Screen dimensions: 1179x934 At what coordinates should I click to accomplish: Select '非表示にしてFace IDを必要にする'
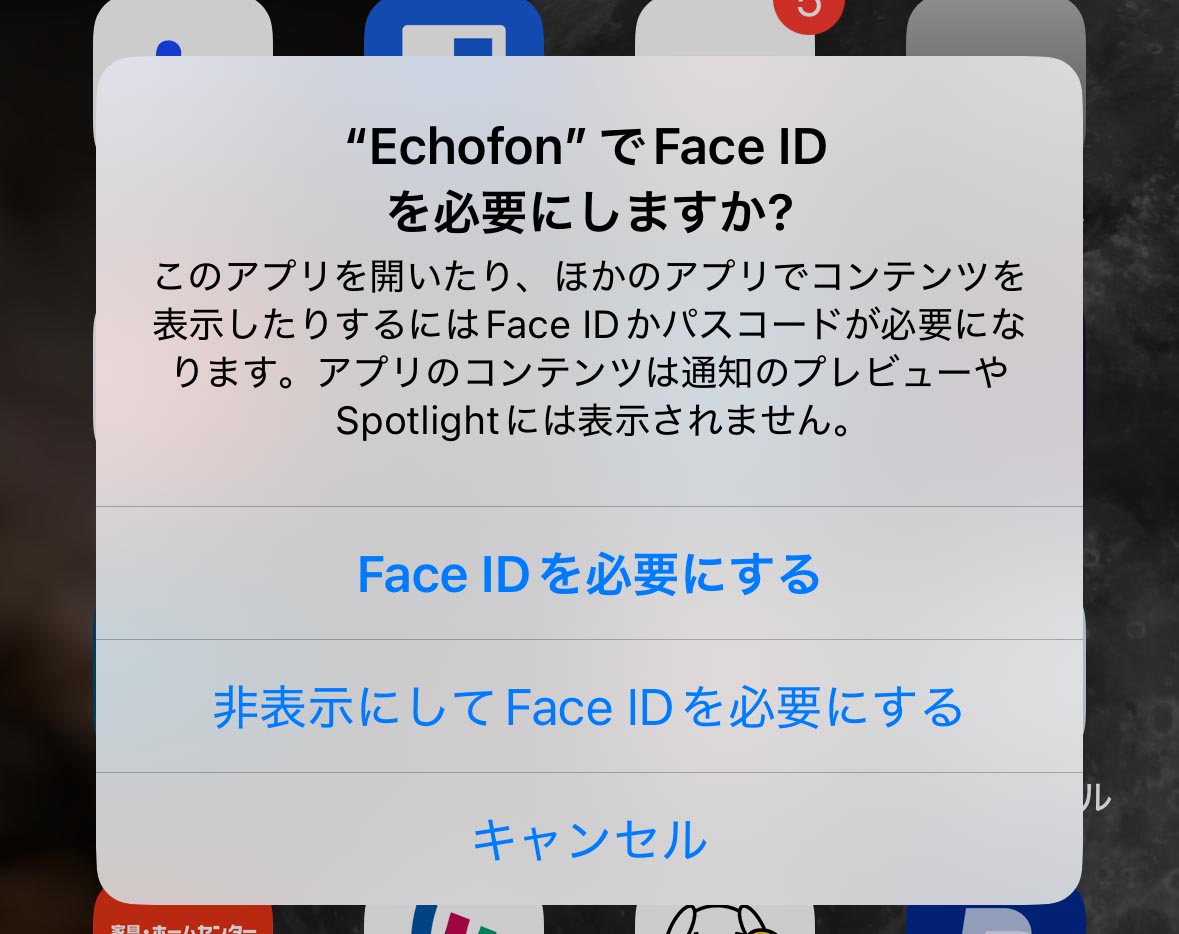coord(589,707)
